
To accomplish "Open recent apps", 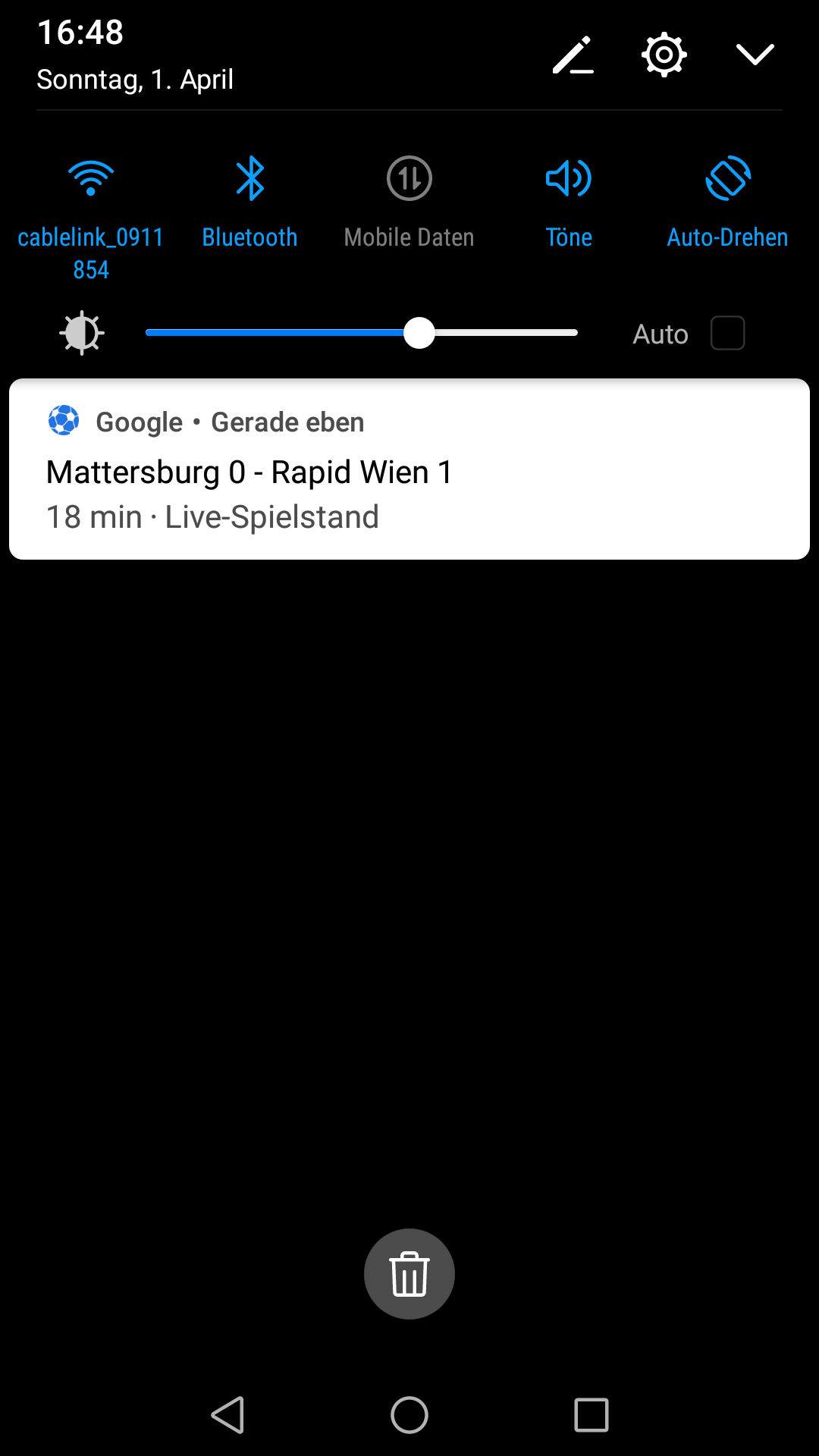I will click(591, 1415).
